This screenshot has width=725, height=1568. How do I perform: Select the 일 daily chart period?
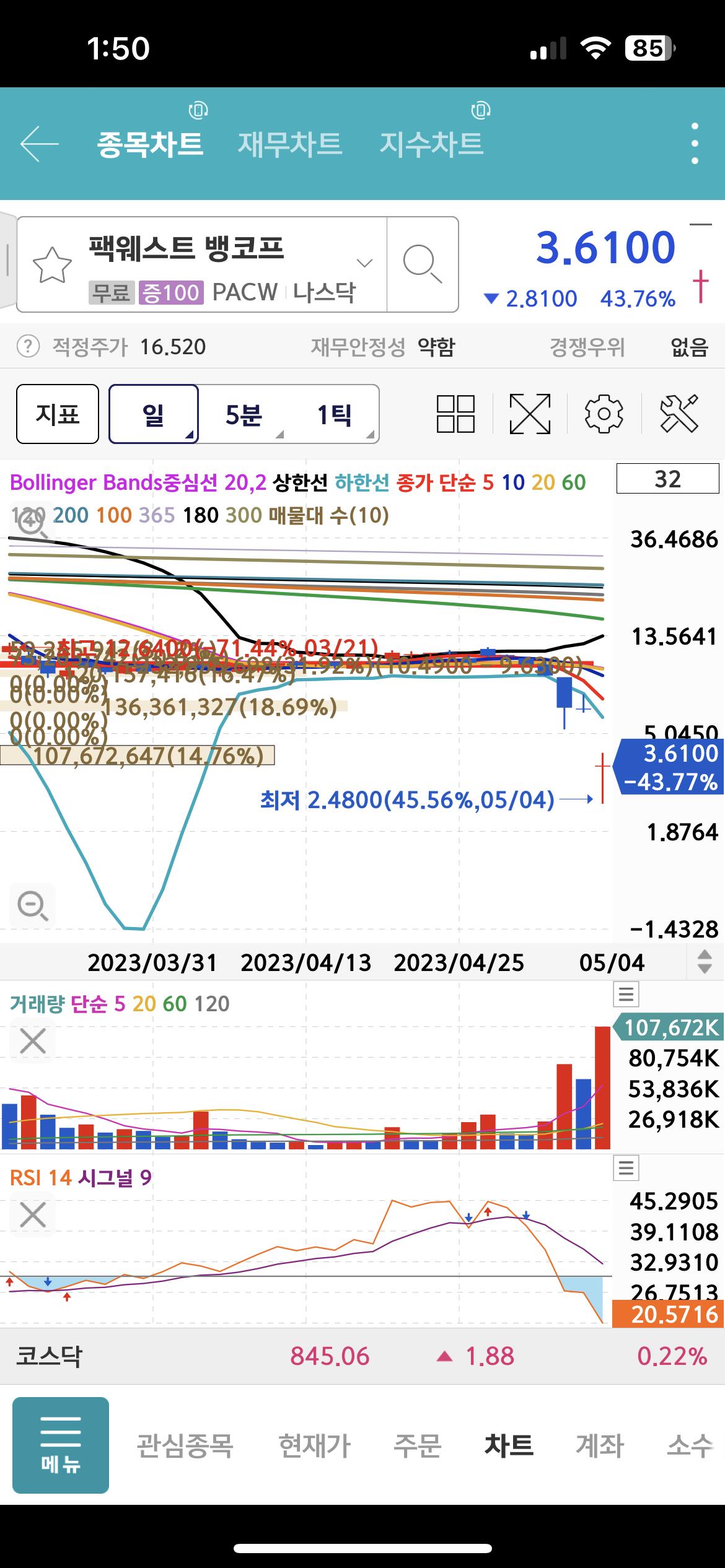pos(153,414)
